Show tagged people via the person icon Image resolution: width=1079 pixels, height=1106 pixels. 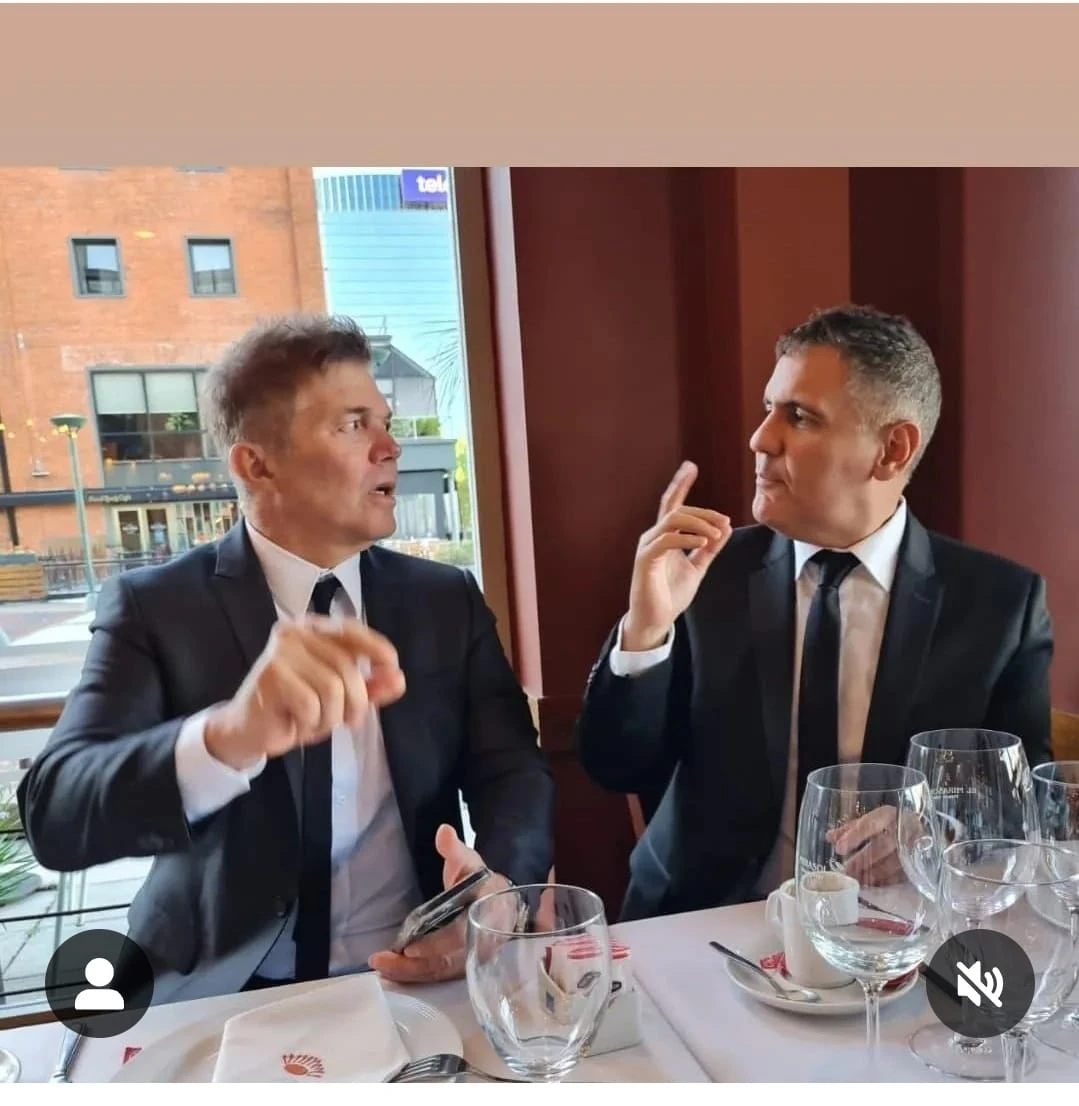(x=99, y=982)
